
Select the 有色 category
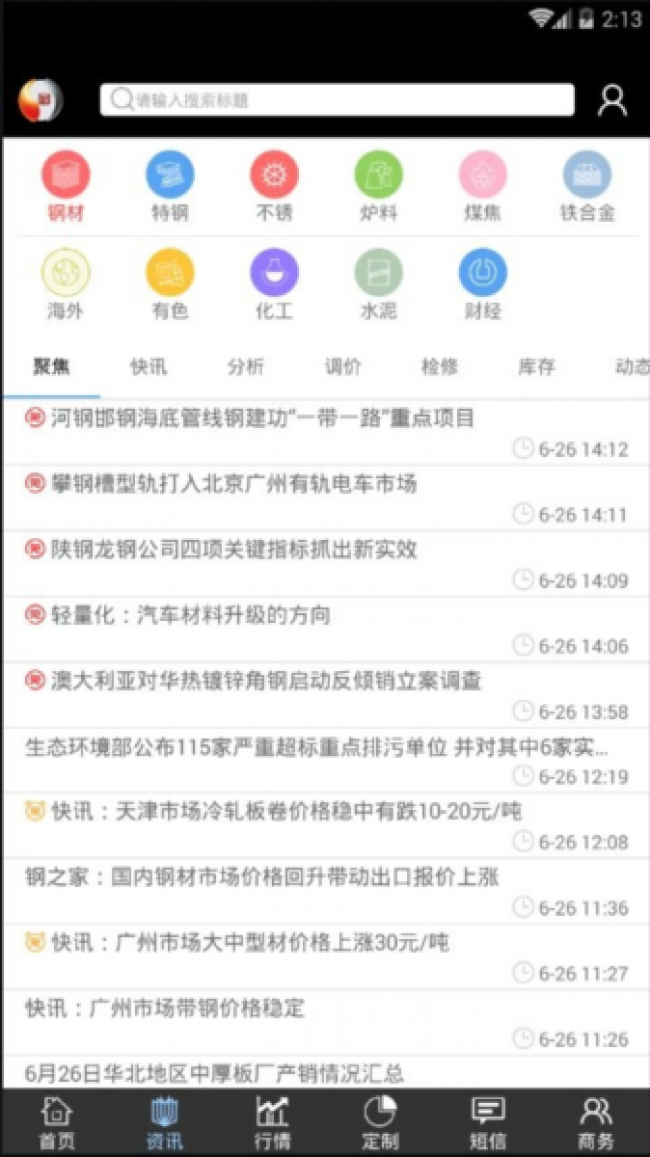(170, 285)
